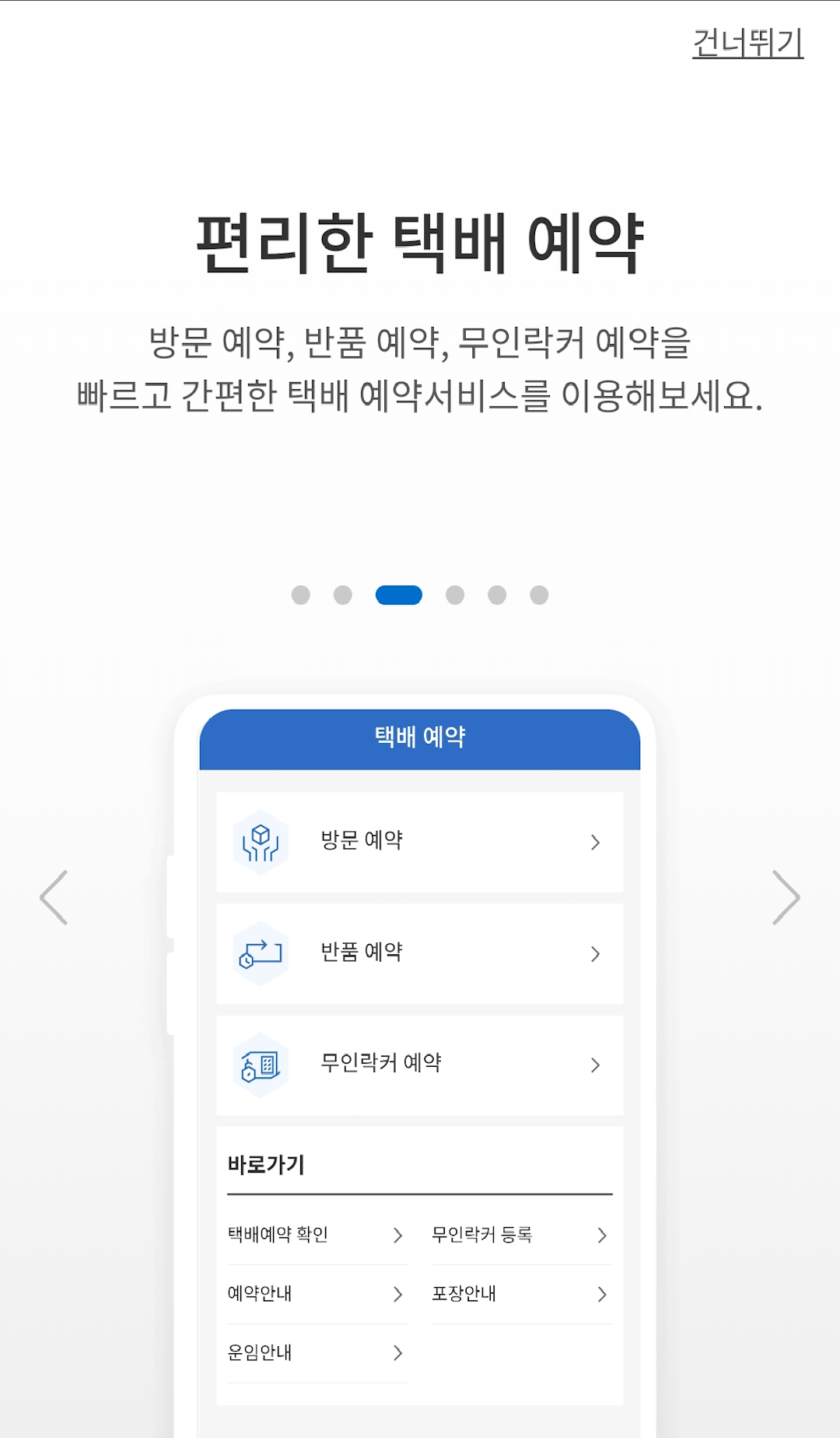Viewport: 840px width, 1438px height.
Task: Select the 방문 예약 box icon
Action: (261, 842)
